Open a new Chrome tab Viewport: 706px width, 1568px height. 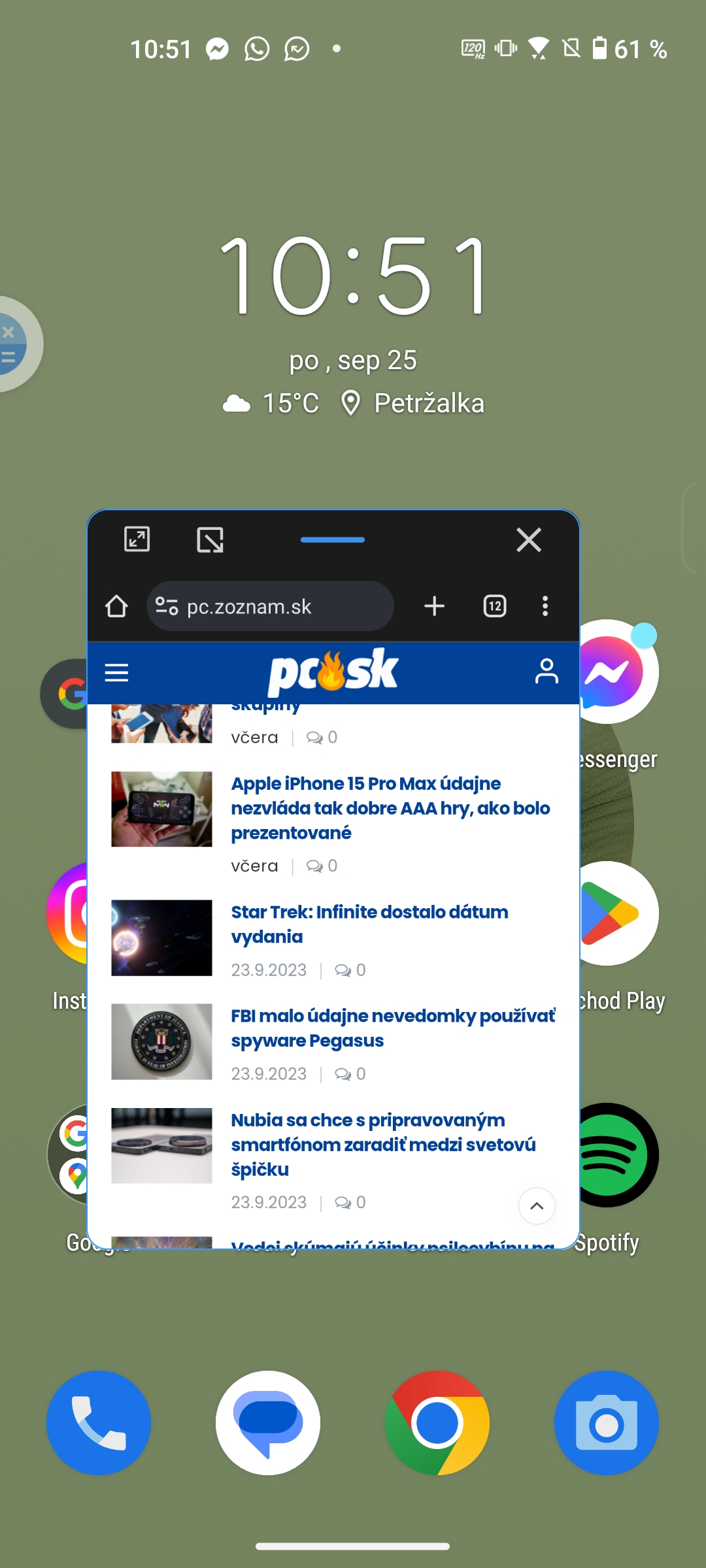click(x=435, y=606)
